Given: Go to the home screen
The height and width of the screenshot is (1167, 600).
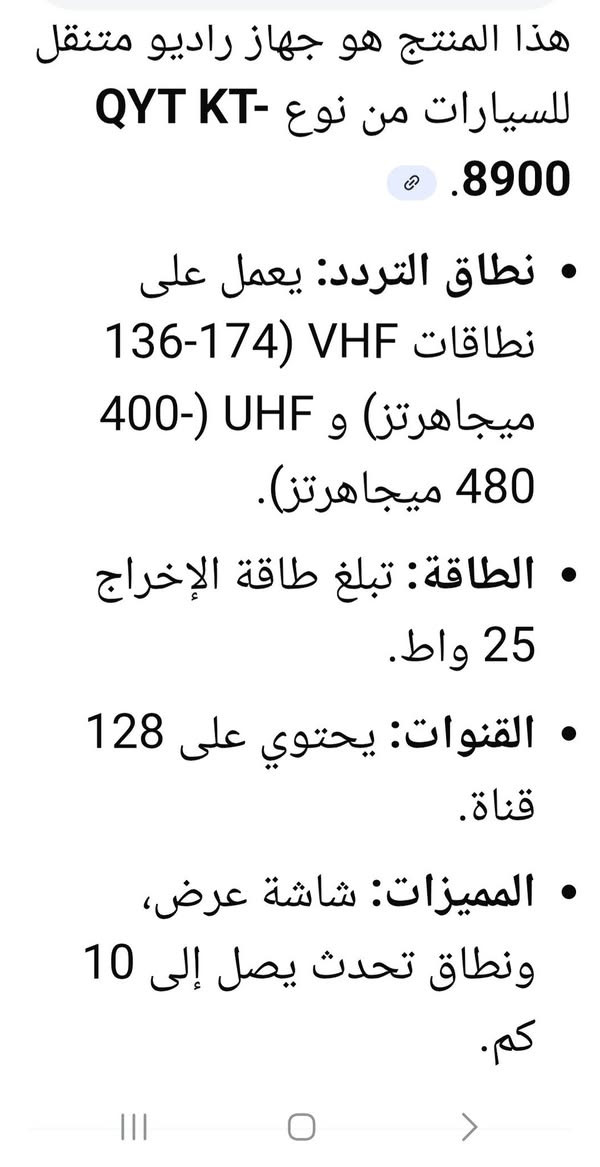Looking at the screenshot, I should tap(301, 1128).
